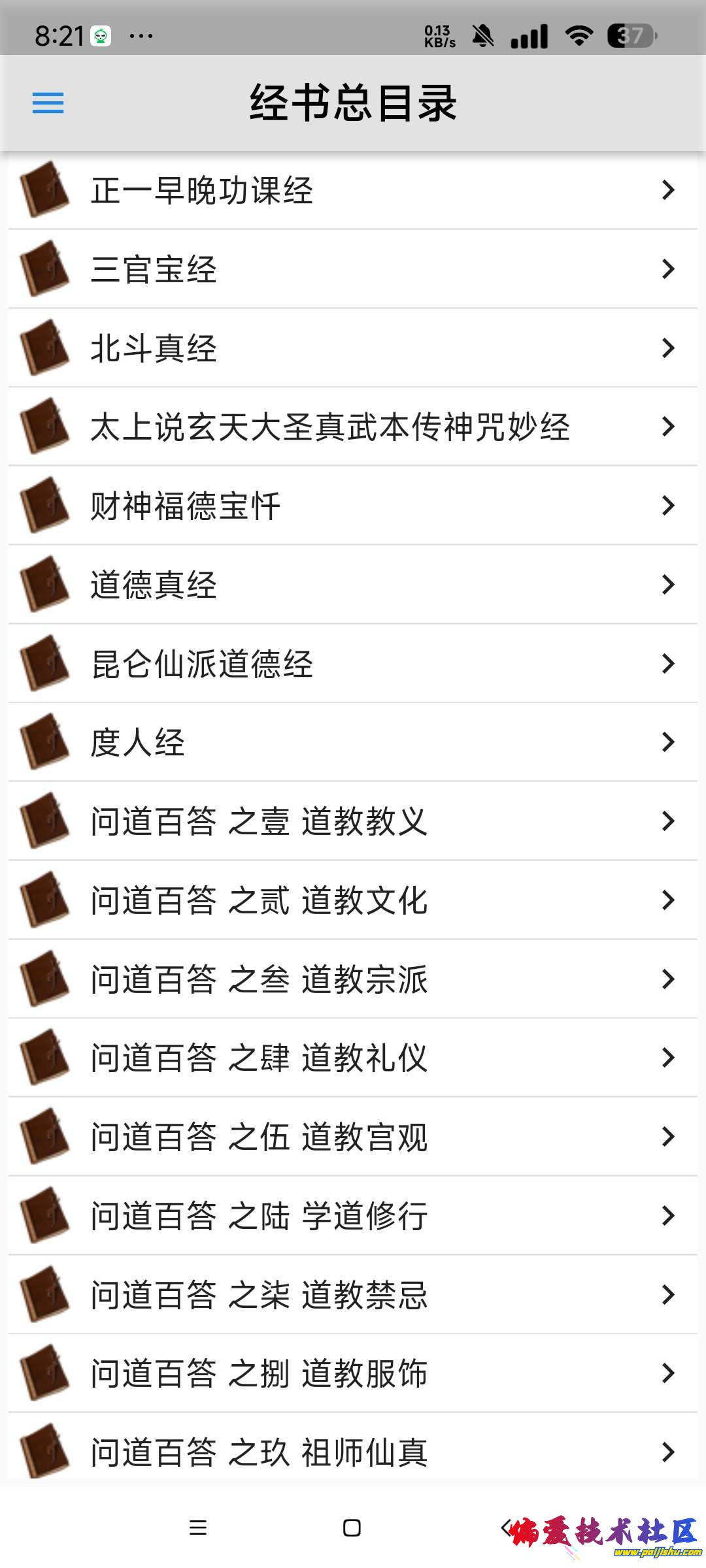The image size is (706, 1568).
Task: Select the 三官宝经 entry
Action: click(353, 269)
